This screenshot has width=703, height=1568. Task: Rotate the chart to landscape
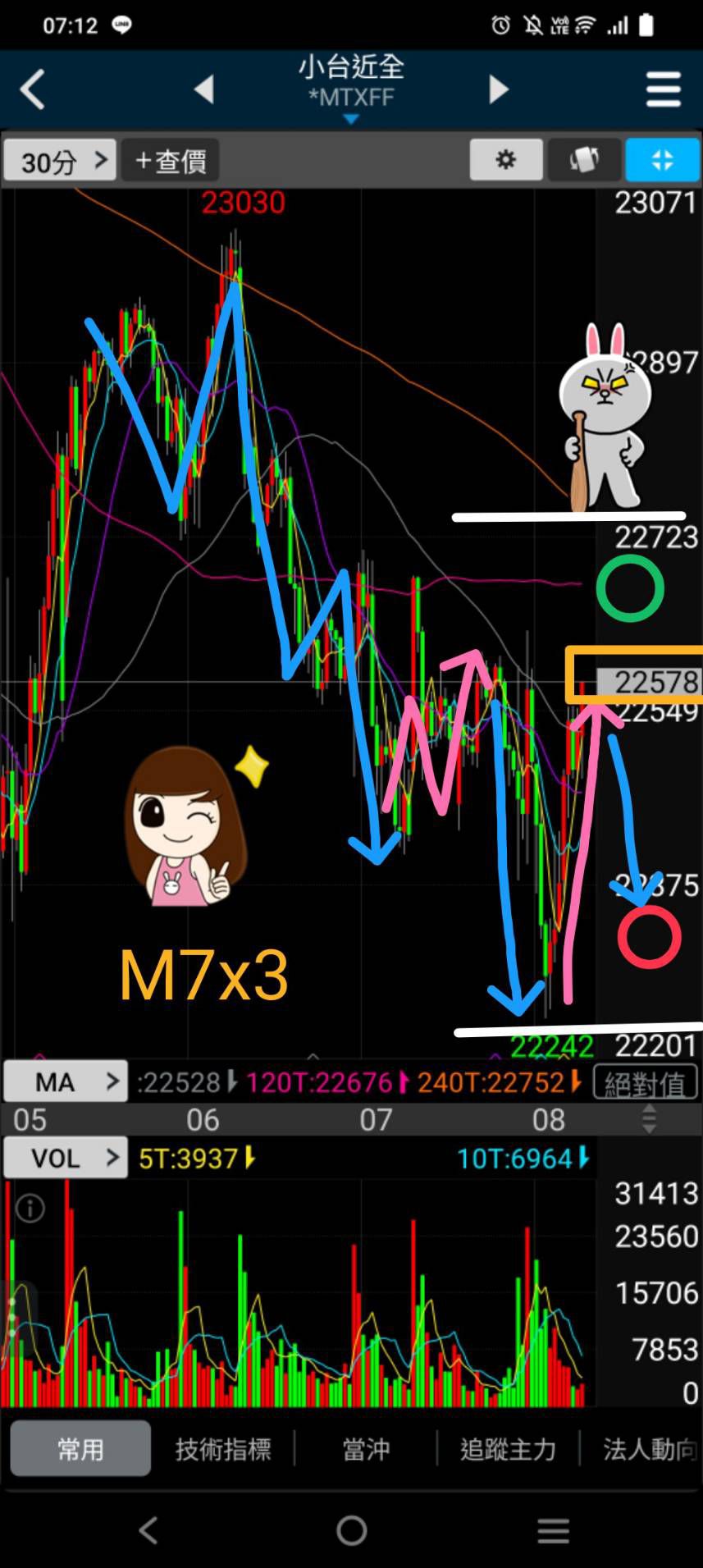click(584, 160)
